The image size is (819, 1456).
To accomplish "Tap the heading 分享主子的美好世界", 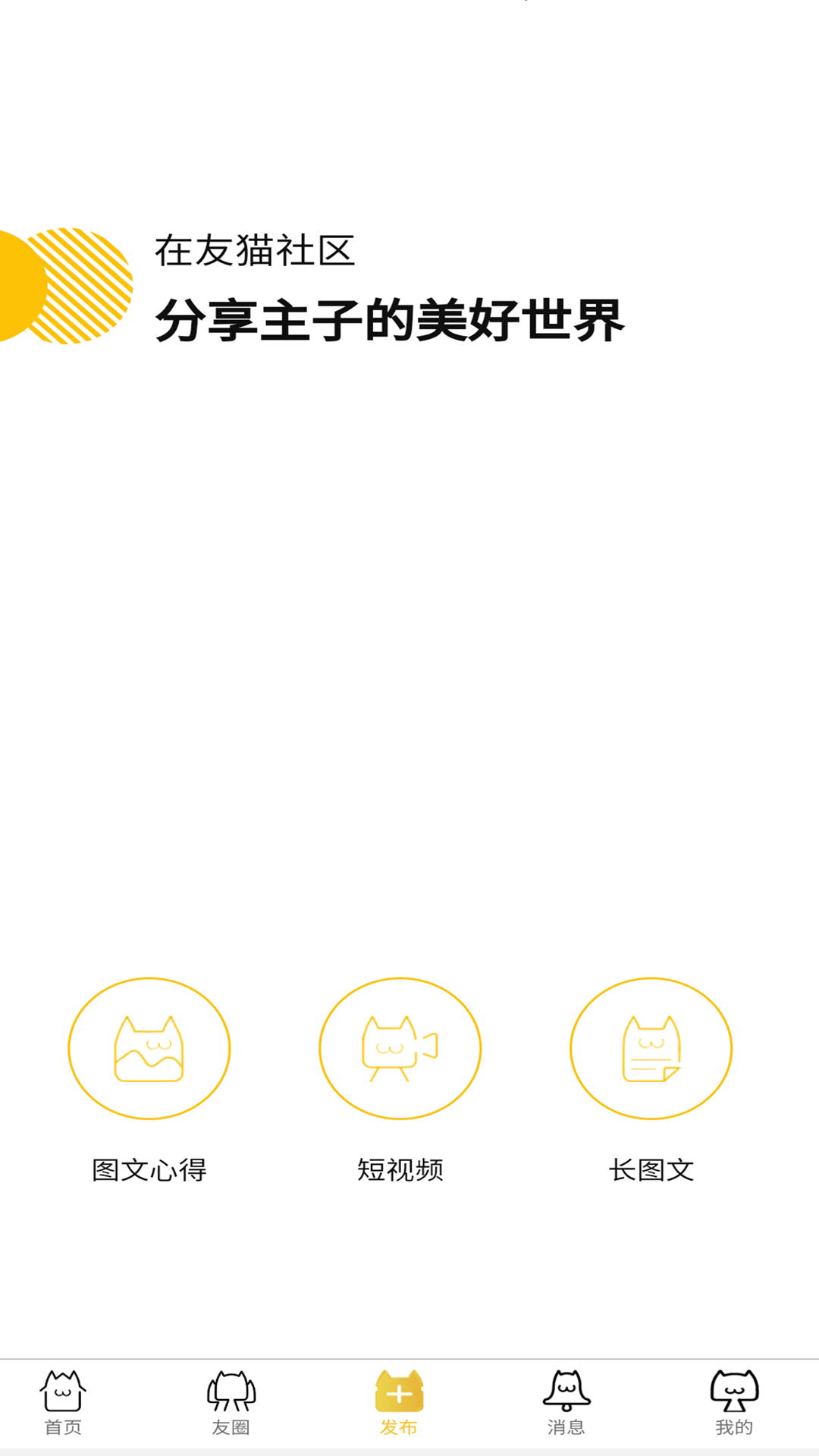I will click(389, 322).
